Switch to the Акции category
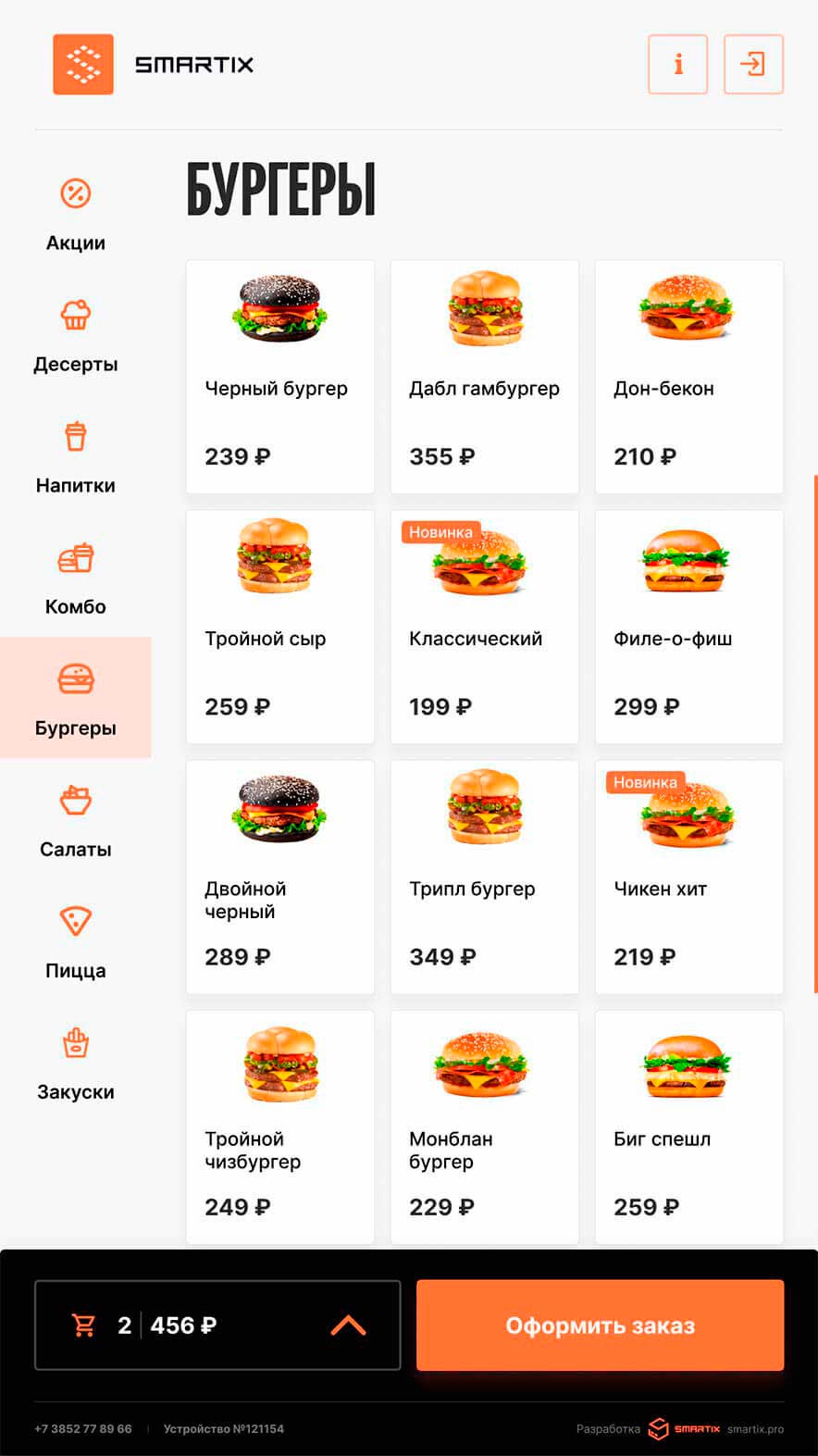The height and width of the screenshot is (1456, 818). pos(76,213)
